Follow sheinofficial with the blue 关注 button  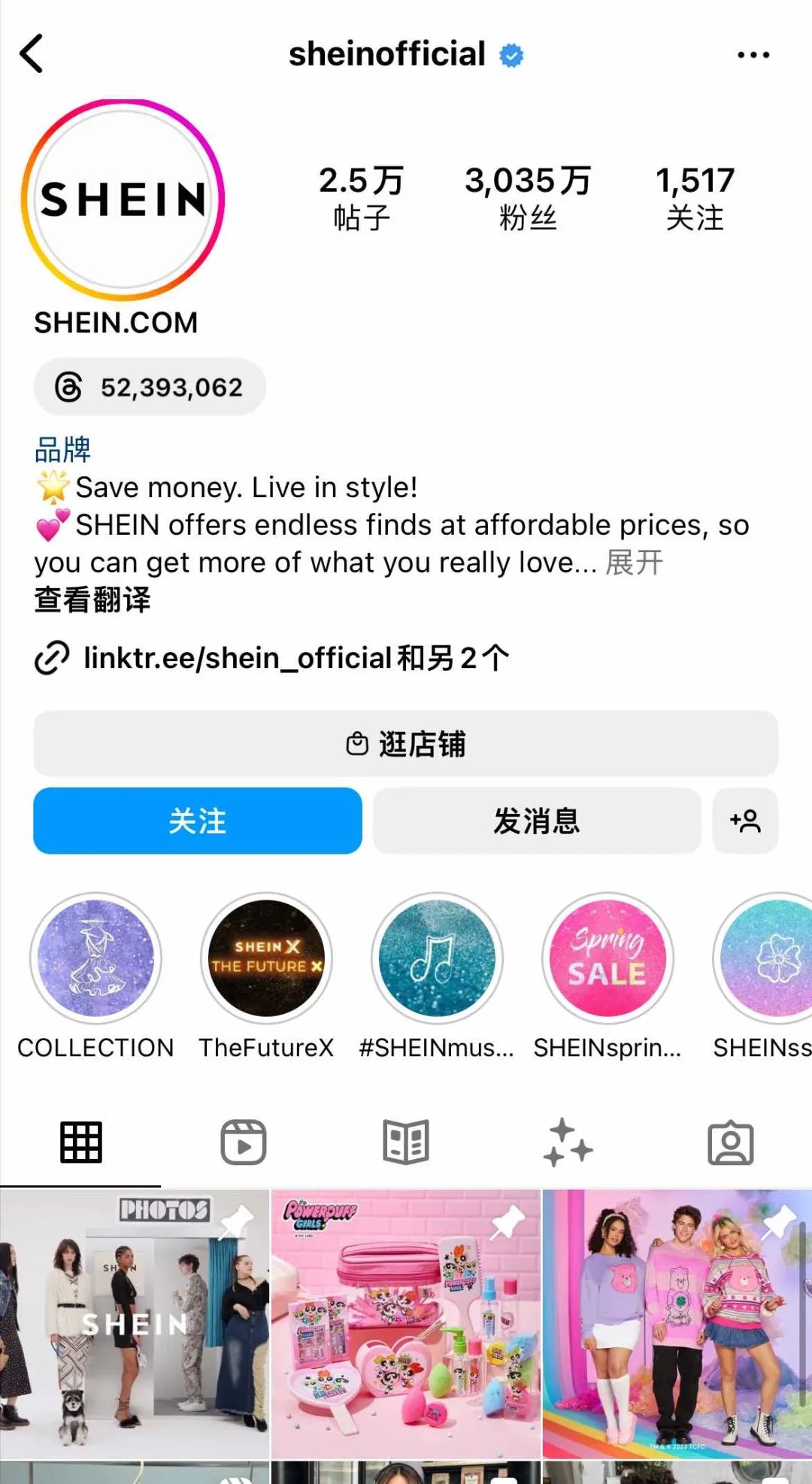(x=198, y=821)
